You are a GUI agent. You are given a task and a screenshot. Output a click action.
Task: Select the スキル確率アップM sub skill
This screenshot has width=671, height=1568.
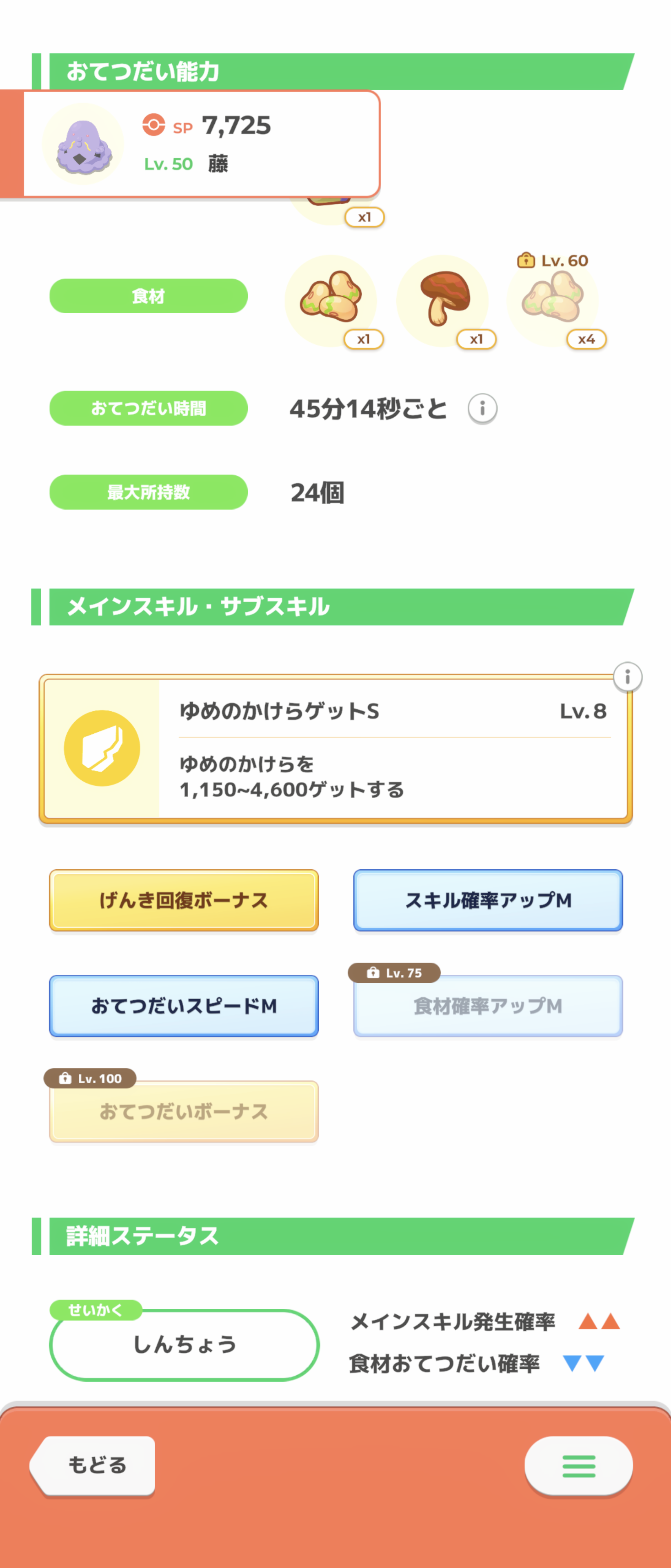coord(488,900)
